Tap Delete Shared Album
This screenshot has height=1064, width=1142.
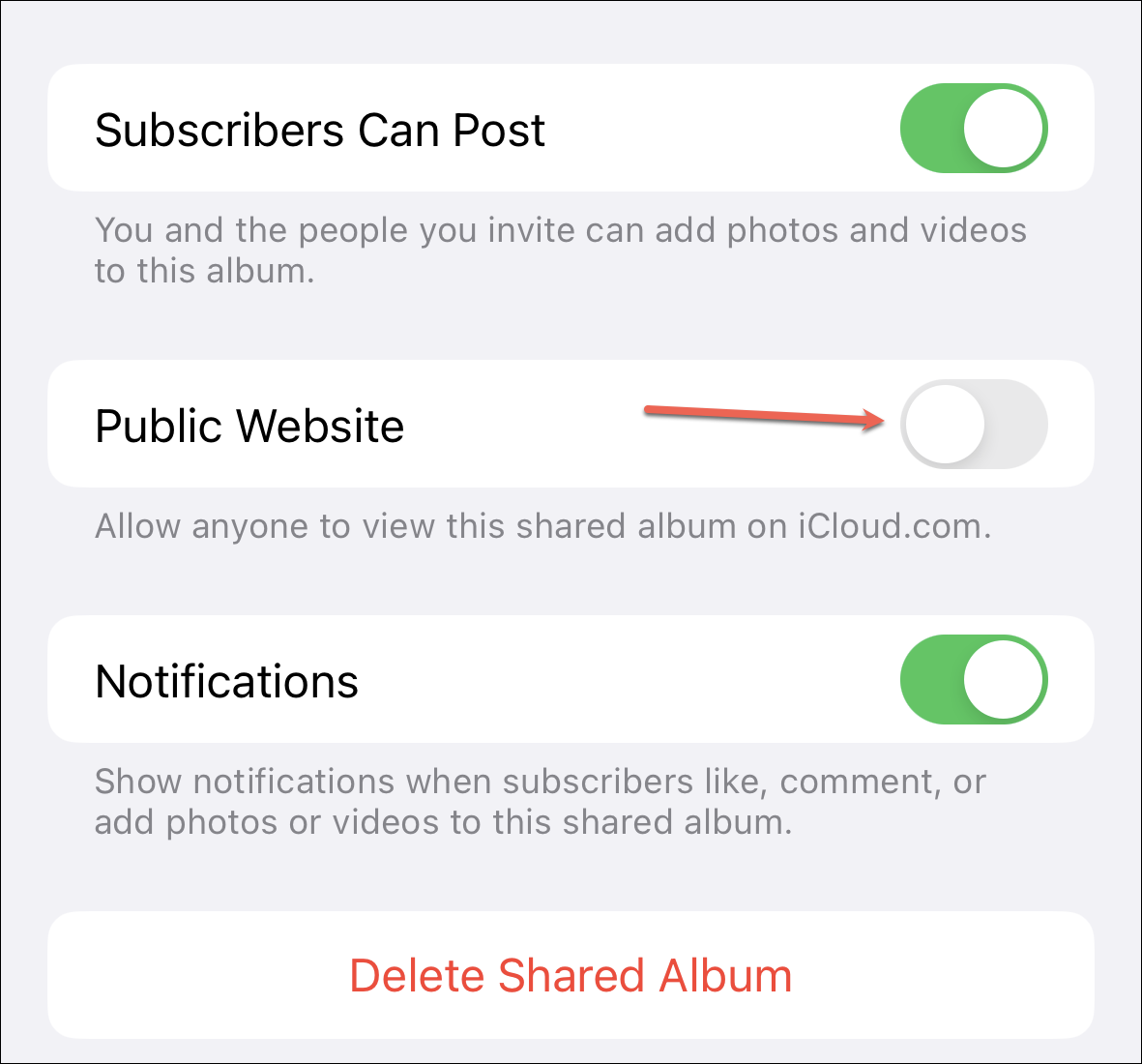pos(571,975)
